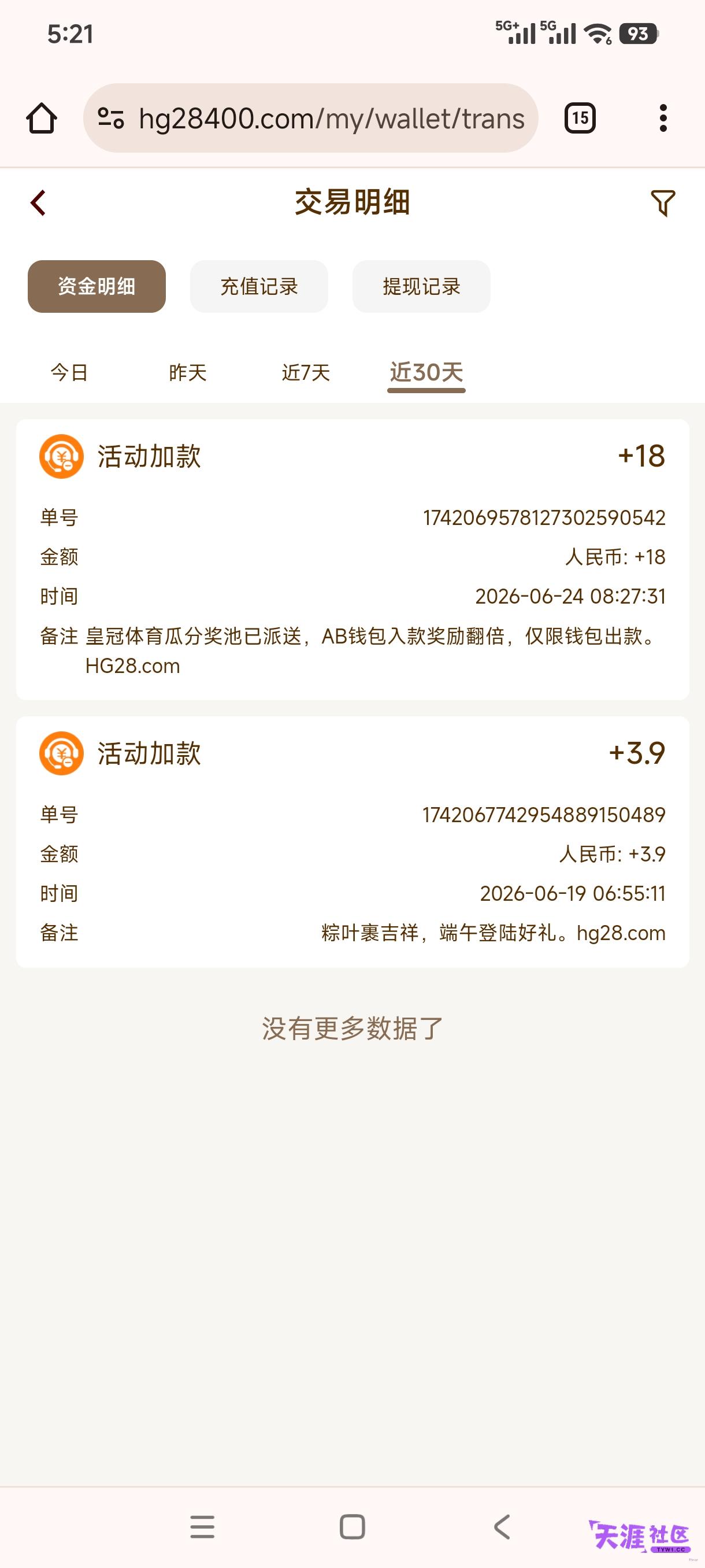Open the transaction filter funnel icon
The width and height of the screenshot is (705, 1568).
[x=663, y=203]
